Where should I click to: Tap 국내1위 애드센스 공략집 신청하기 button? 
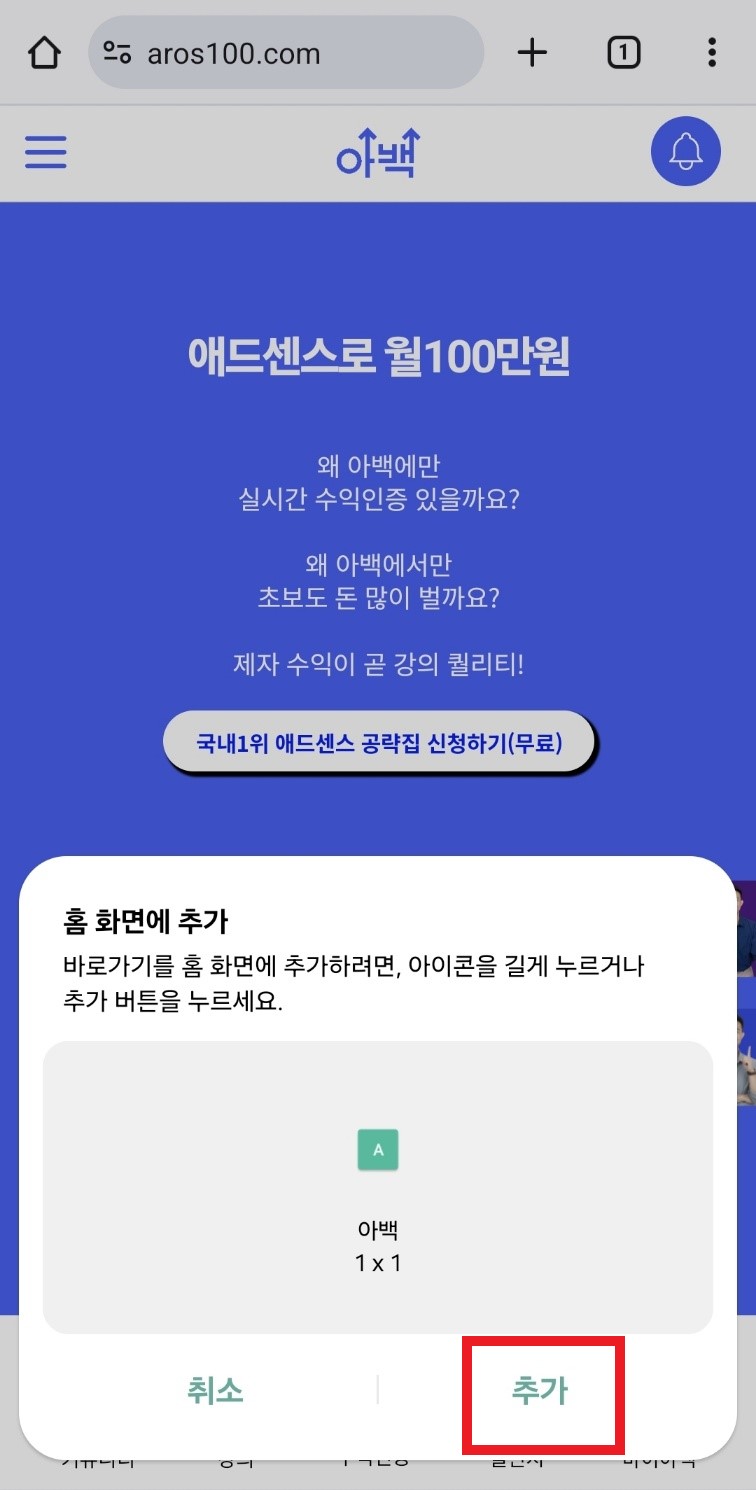coord(379,743)
